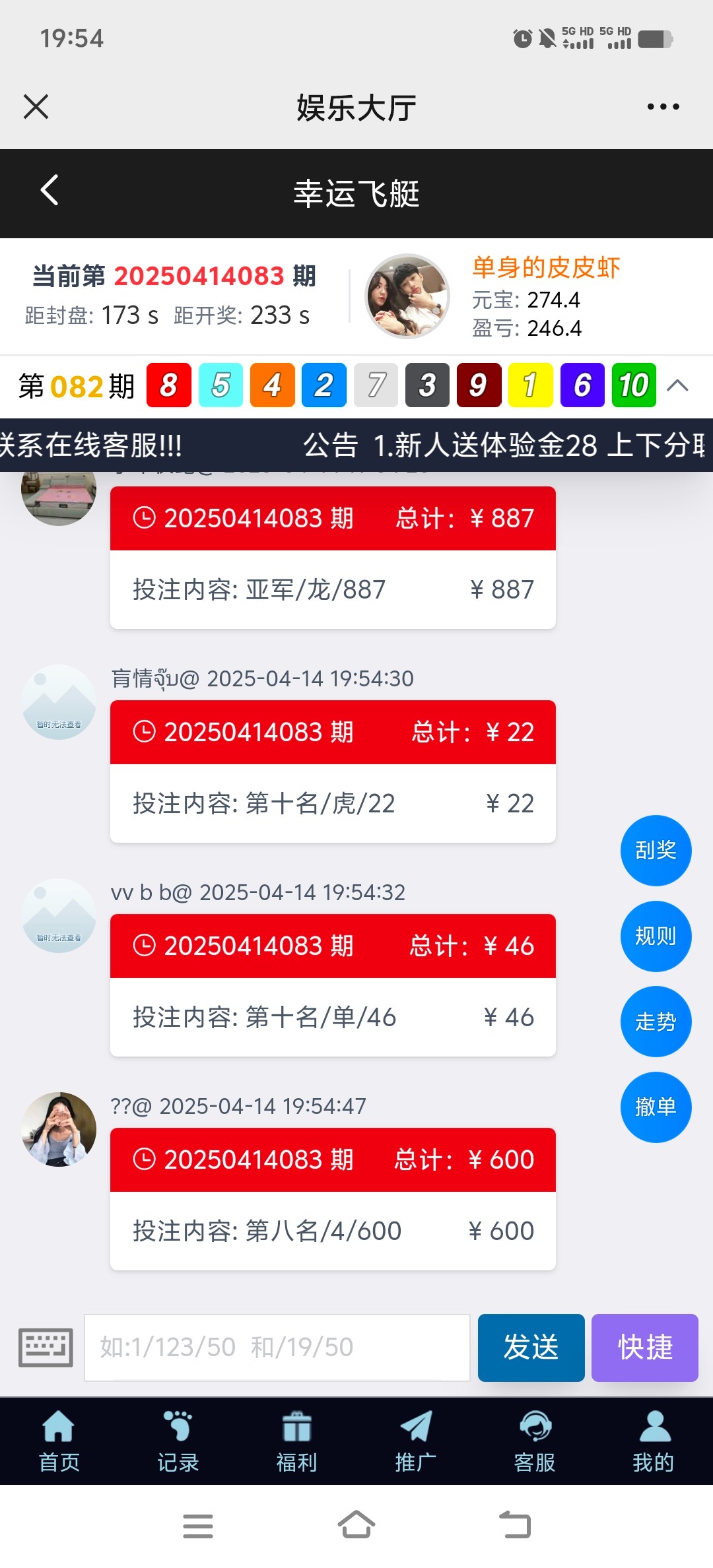Viewport: 713px width, 1568px height.
Task: Tap 撤单 to cancel order
Action: (656, 1107)
